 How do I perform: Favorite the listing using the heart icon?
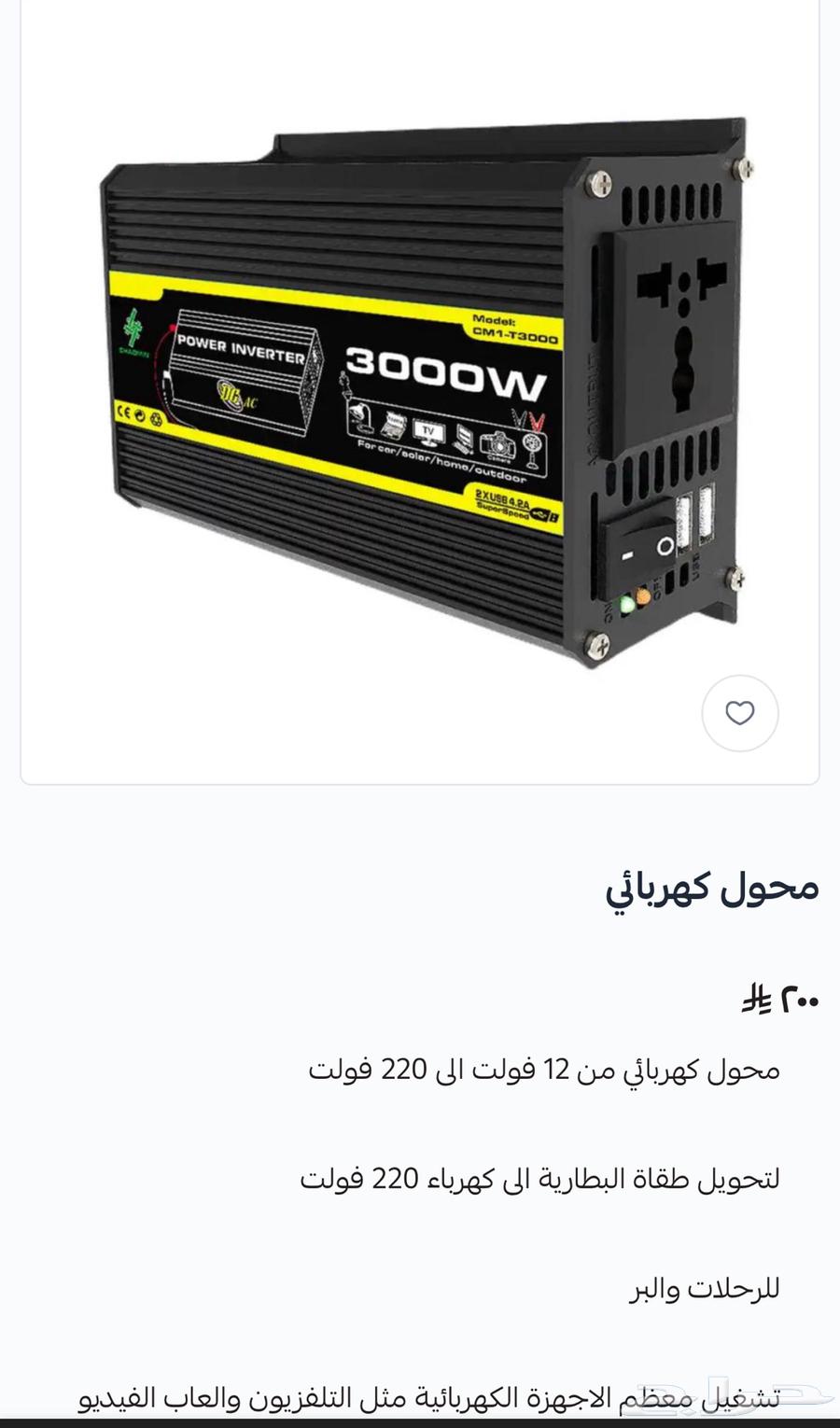pos(740,711)
